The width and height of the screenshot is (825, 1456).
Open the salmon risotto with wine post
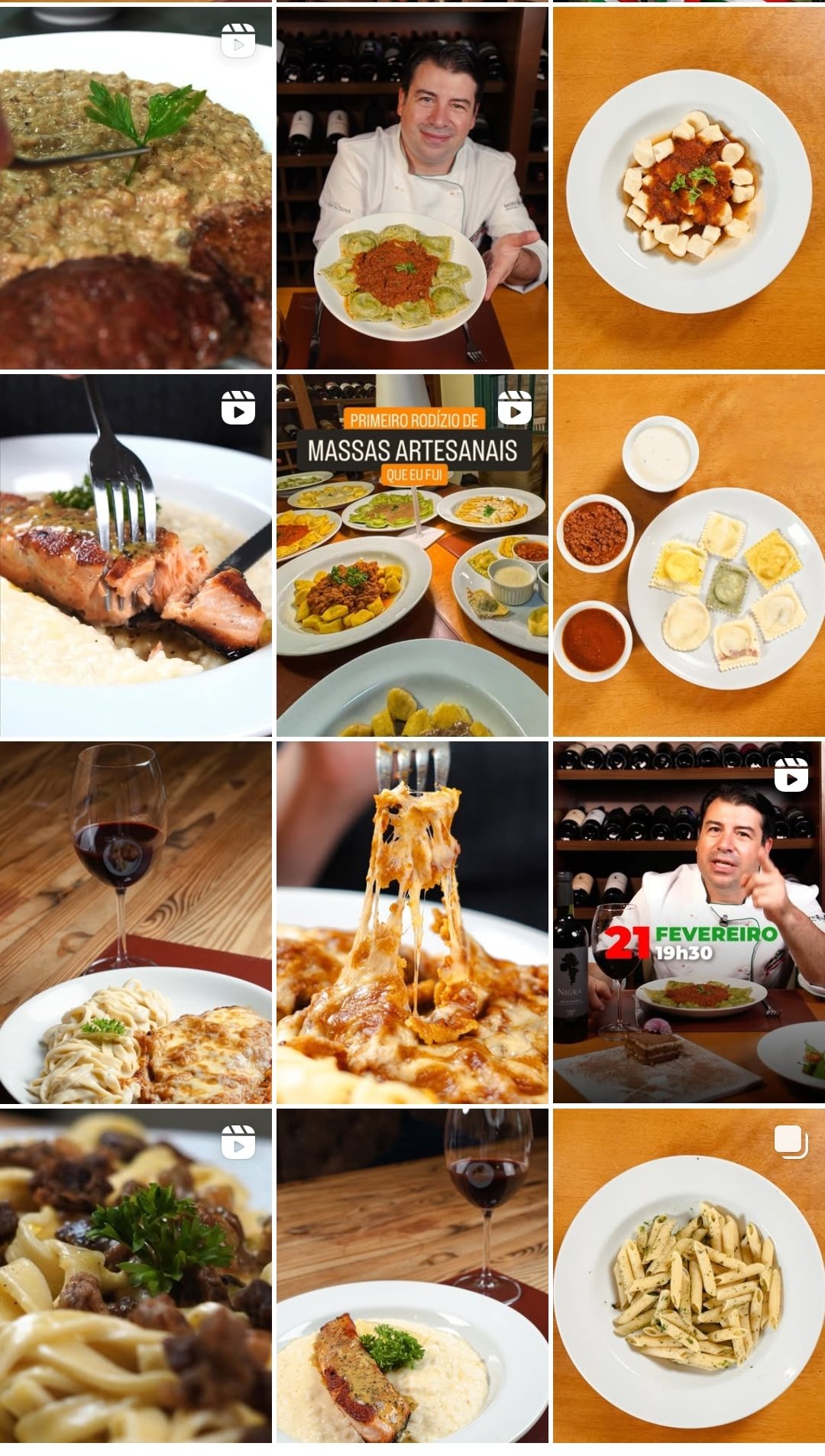pyautogui.click(x=412, y=1275)
